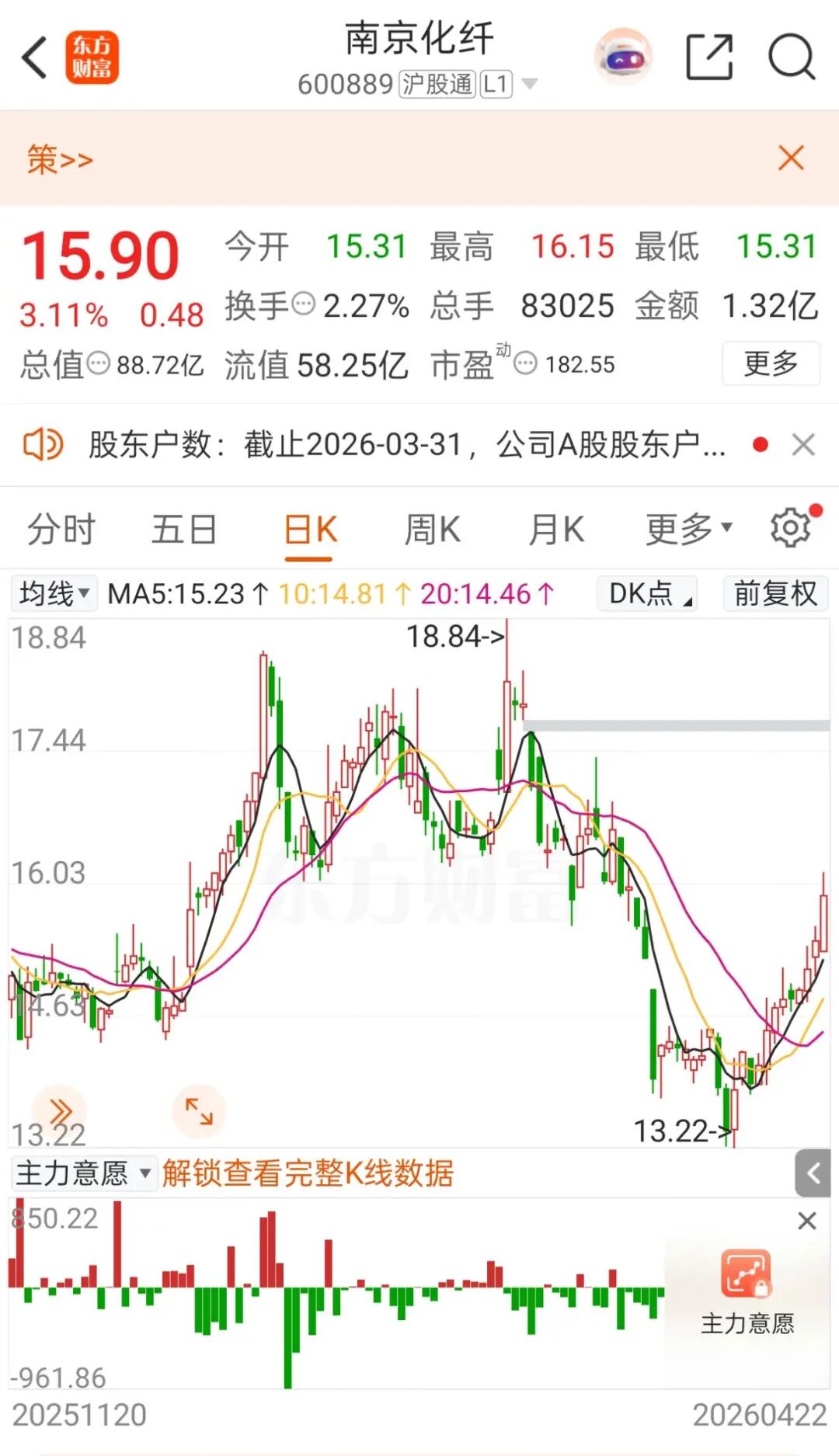This screenshot has height=1456, width=839.
Task: Change the 主力意愿 sub-indicator
Action: click(83, 1173)
